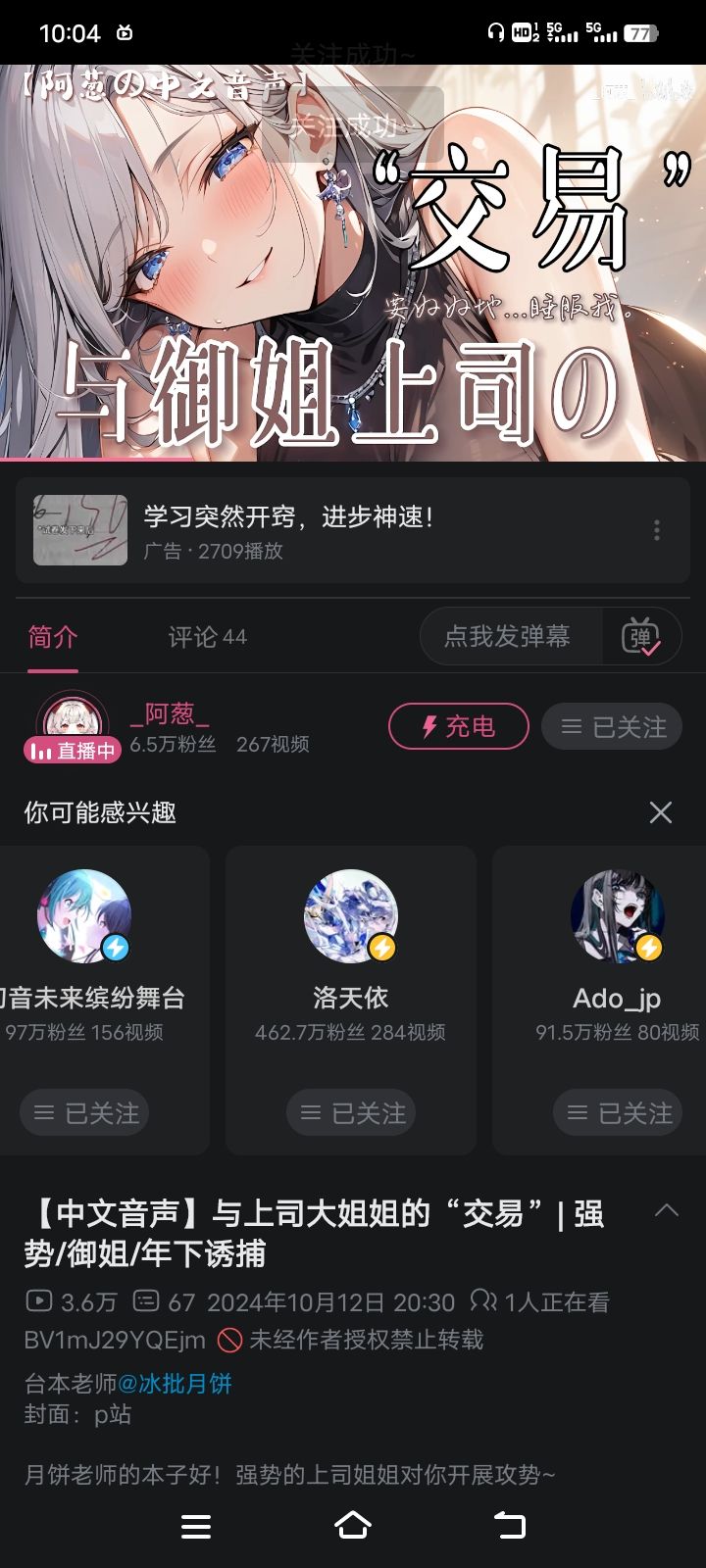Tap 已关注 under Ado_jp
Viewport: 706px width, 1568px height.
617,1113
